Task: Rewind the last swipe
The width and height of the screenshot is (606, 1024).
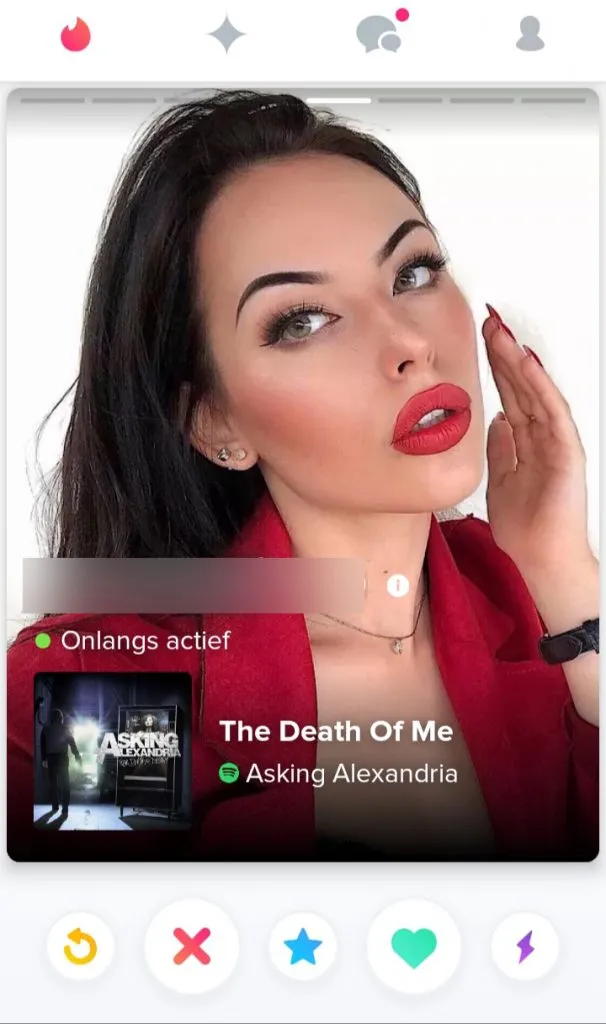Action: coord(80,946)
